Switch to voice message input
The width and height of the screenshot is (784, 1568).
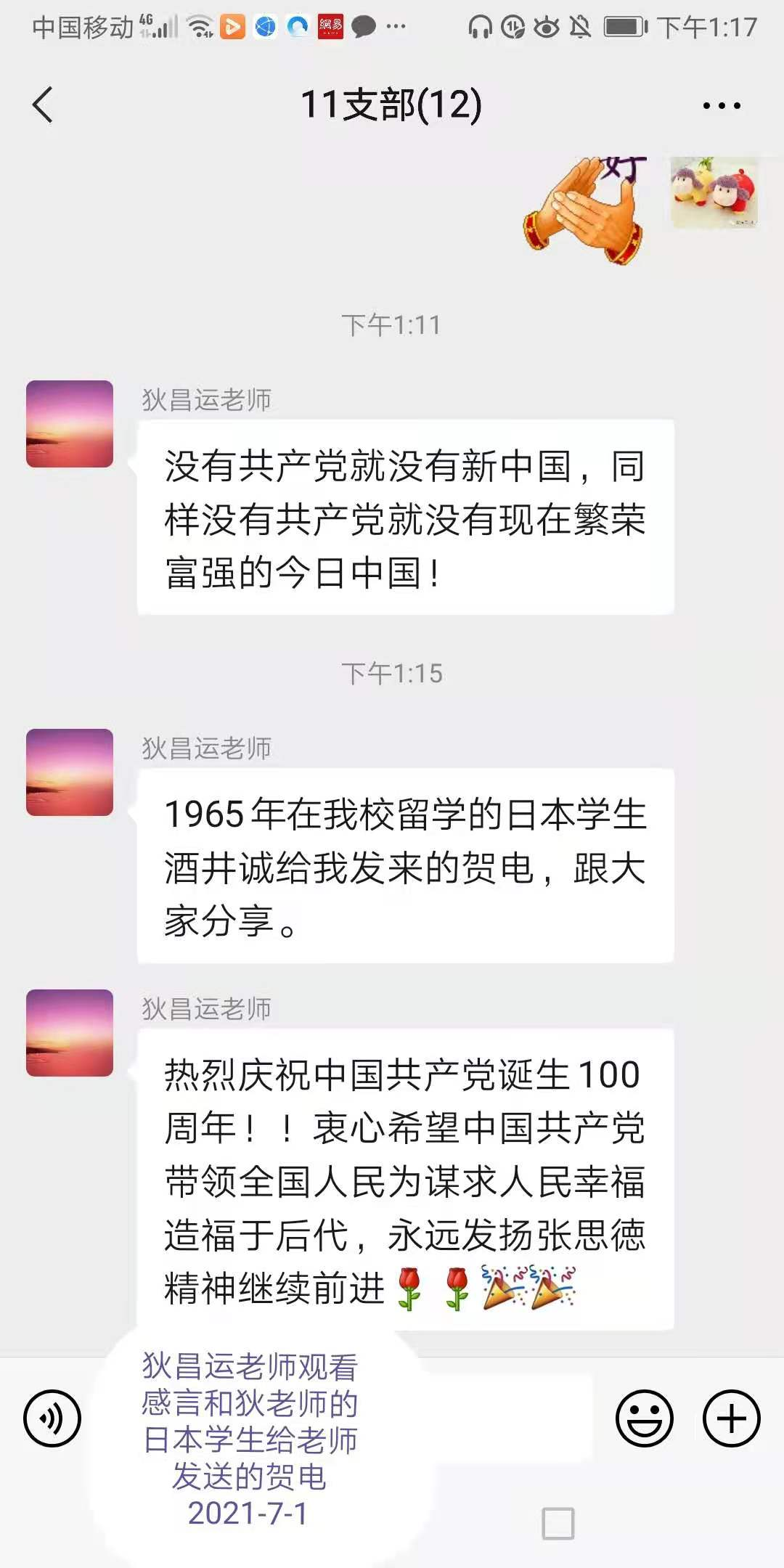click(x=52, y=1418)
